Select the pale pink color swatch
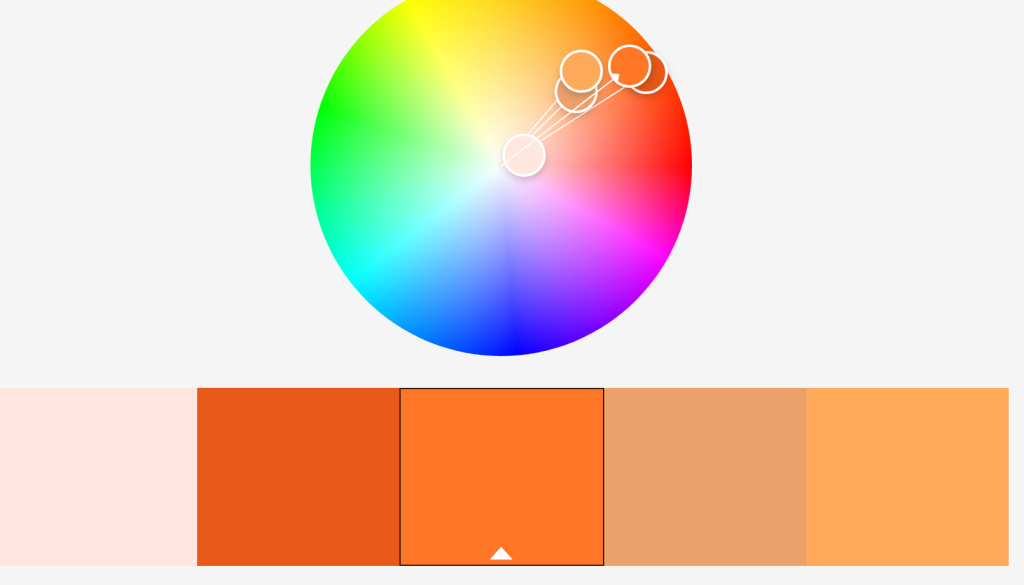Screen dimensions: 1024x585 pos(98,476)
